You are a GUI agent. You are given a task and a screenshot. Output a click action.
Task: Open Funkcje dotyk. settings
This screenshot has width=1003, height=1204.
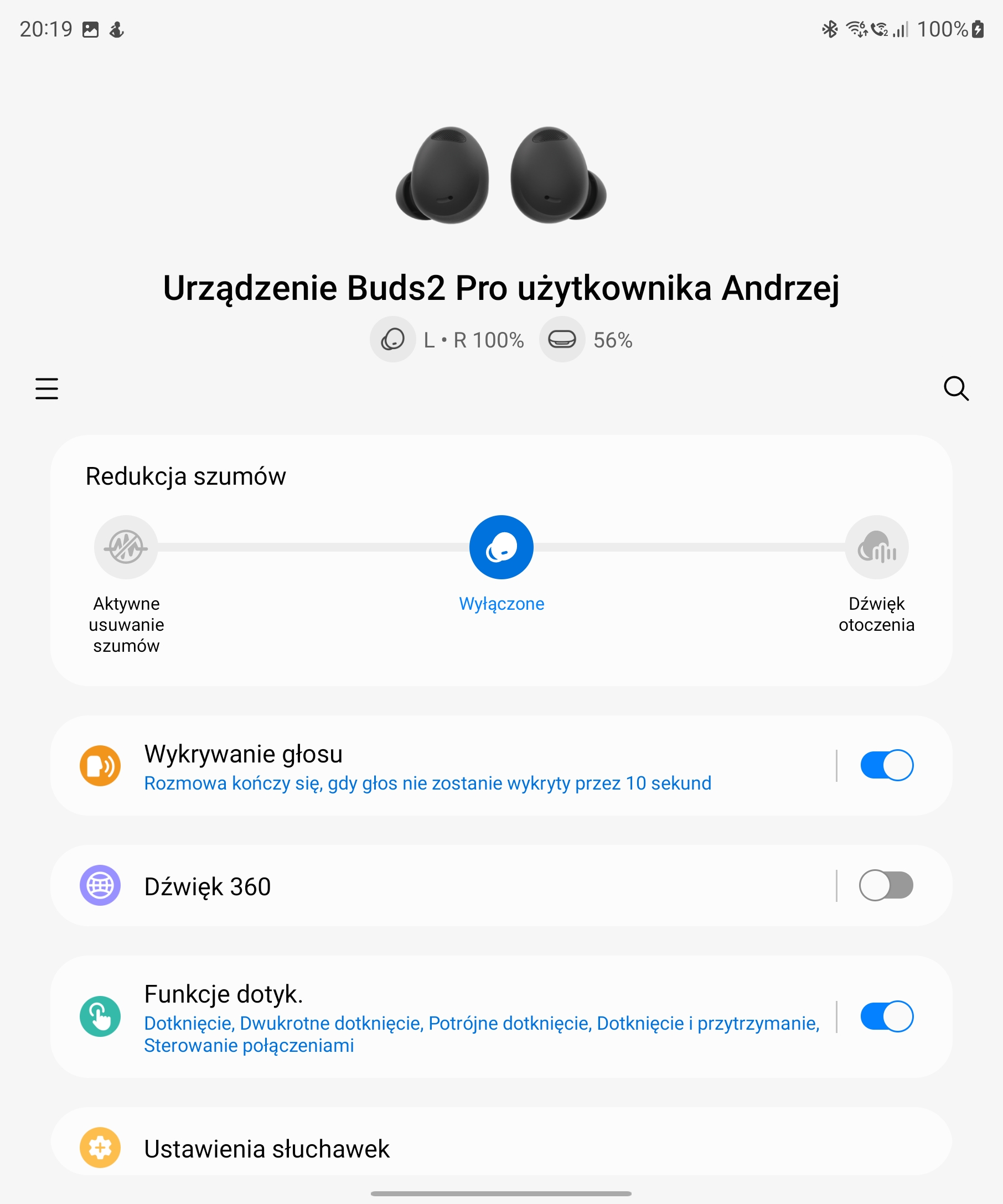tap(427, 1017)
